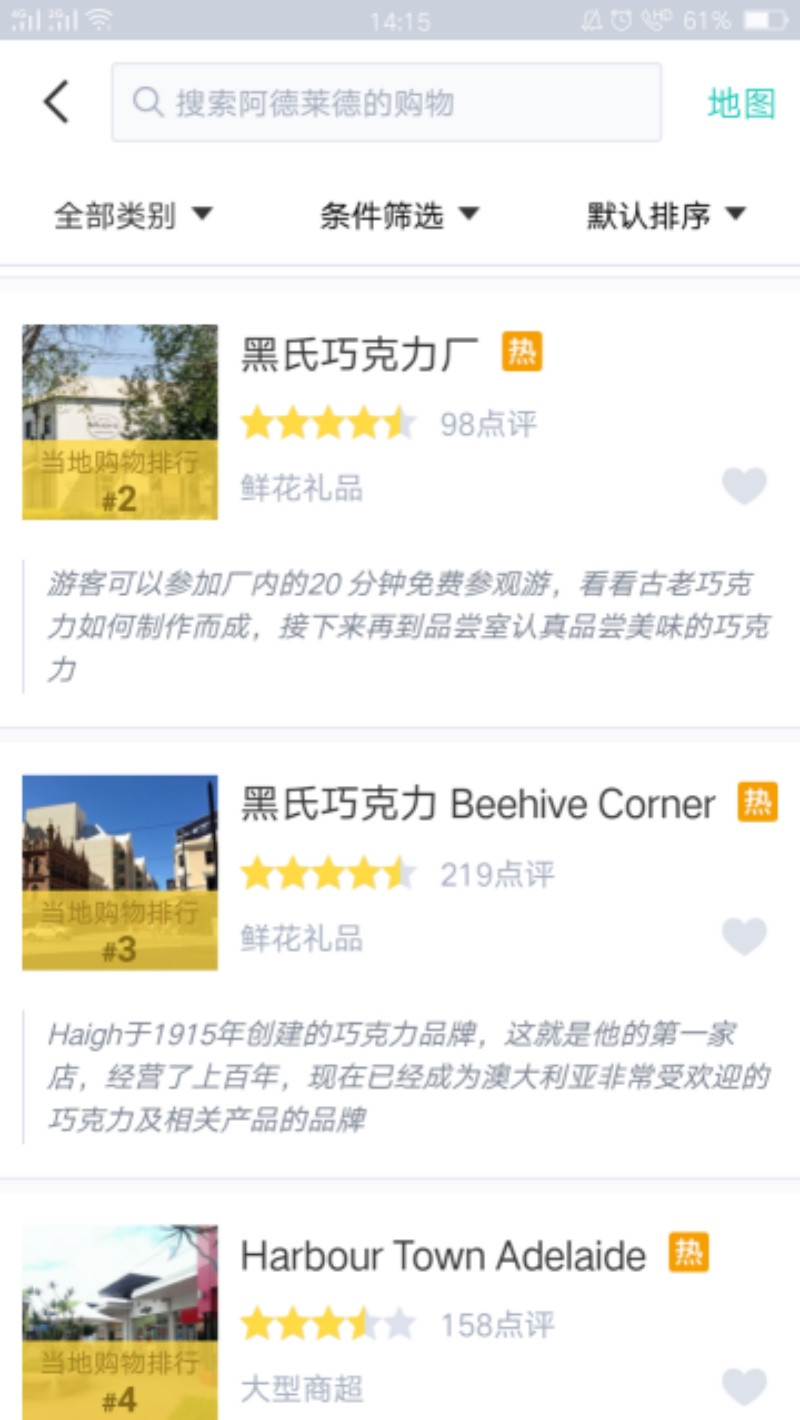The height and width of the screenshot is (1420, 800).
Task: Expand the 条件筛选 filter dropdown
Action: click(x=399, y=214)
